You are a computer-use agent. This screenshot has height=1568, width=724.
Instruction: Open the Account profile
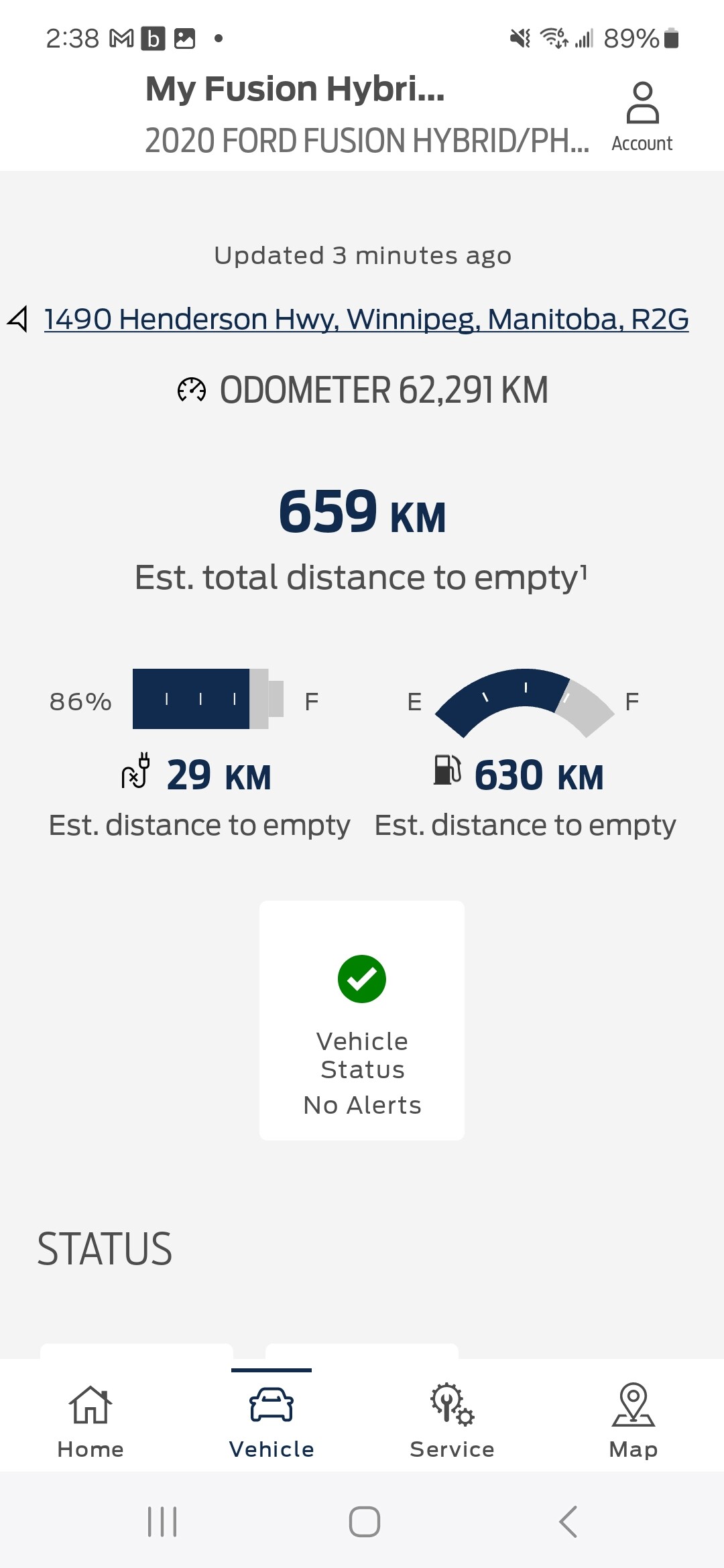coord(642,117)
